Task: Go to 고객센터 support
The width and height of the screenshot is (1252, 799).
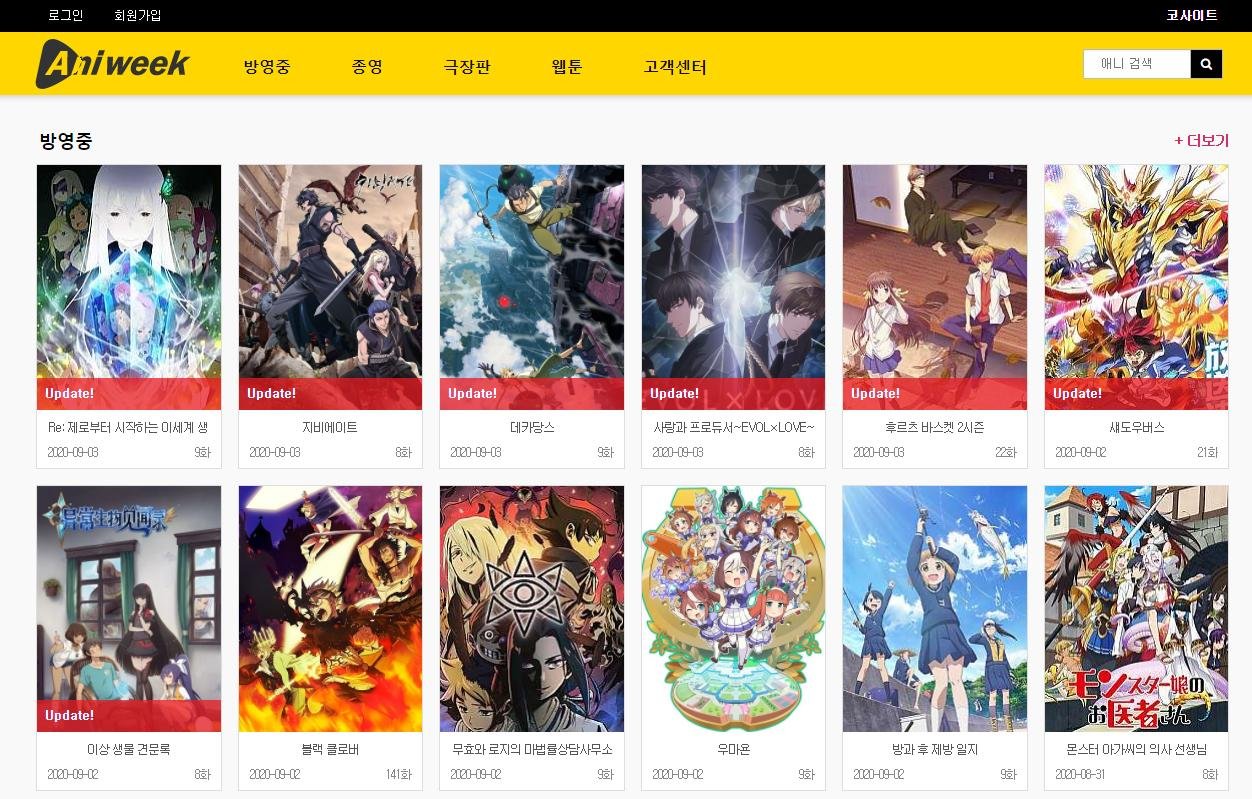Action: [675, 67]
